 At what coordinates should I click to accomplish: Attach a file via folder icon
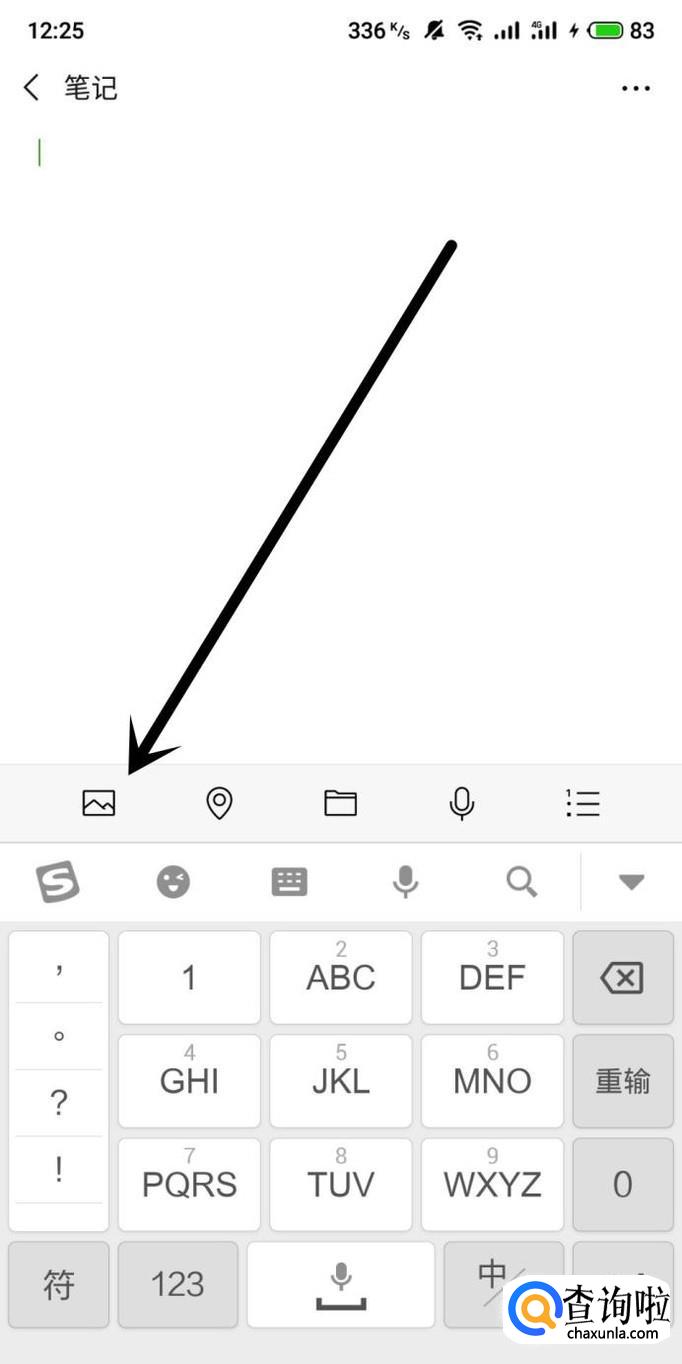tap(340, 803)
